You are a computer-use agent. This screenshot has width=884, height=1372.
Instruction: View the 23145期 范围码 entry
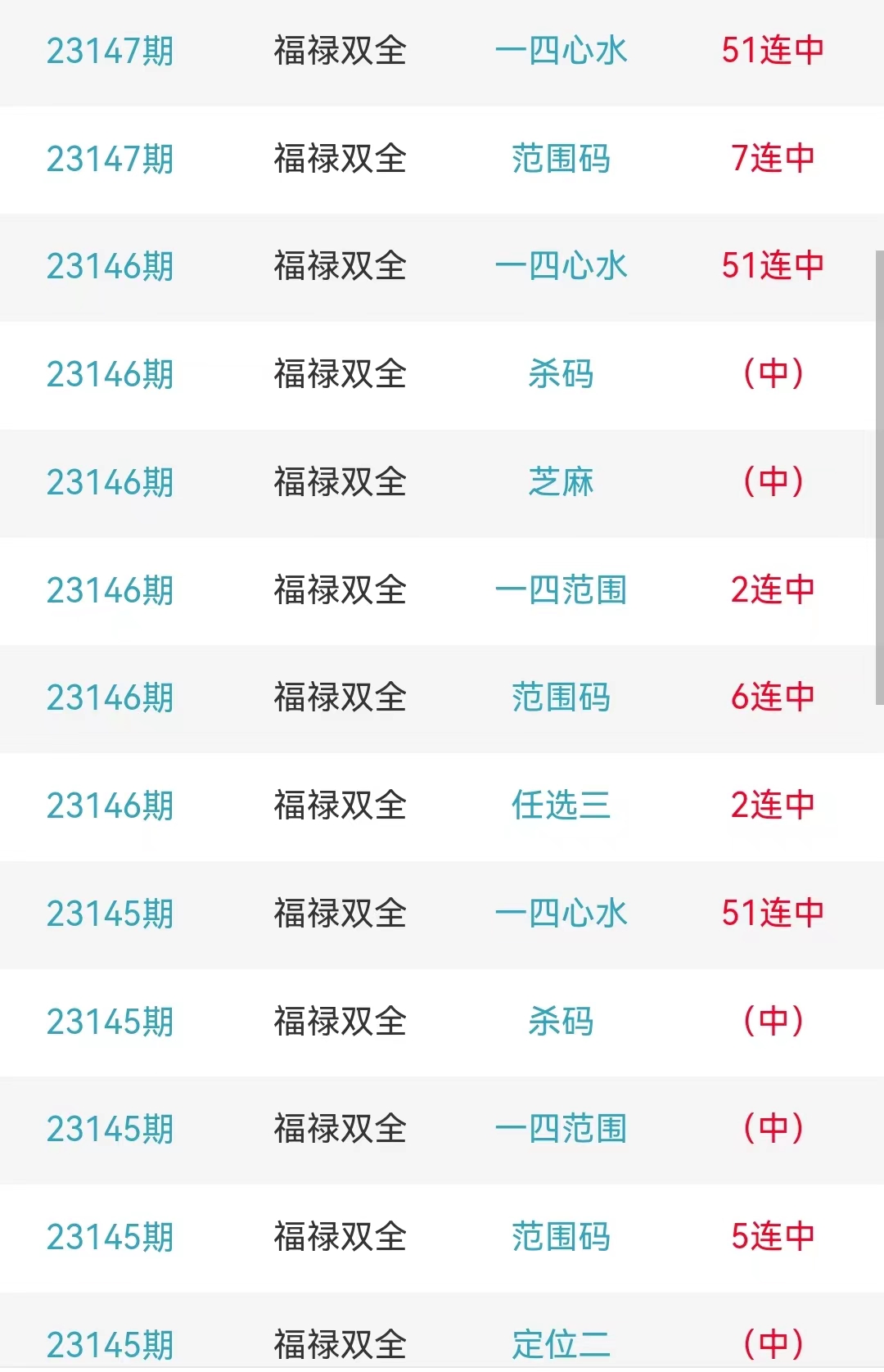(x=561, y=1237)
